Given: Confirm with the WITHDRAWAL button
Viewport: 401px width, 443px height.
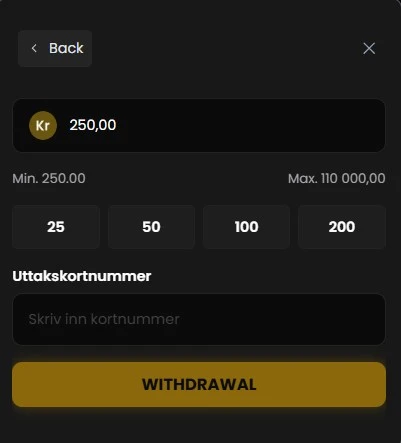Looking at the screenshot, I should 199,384.
